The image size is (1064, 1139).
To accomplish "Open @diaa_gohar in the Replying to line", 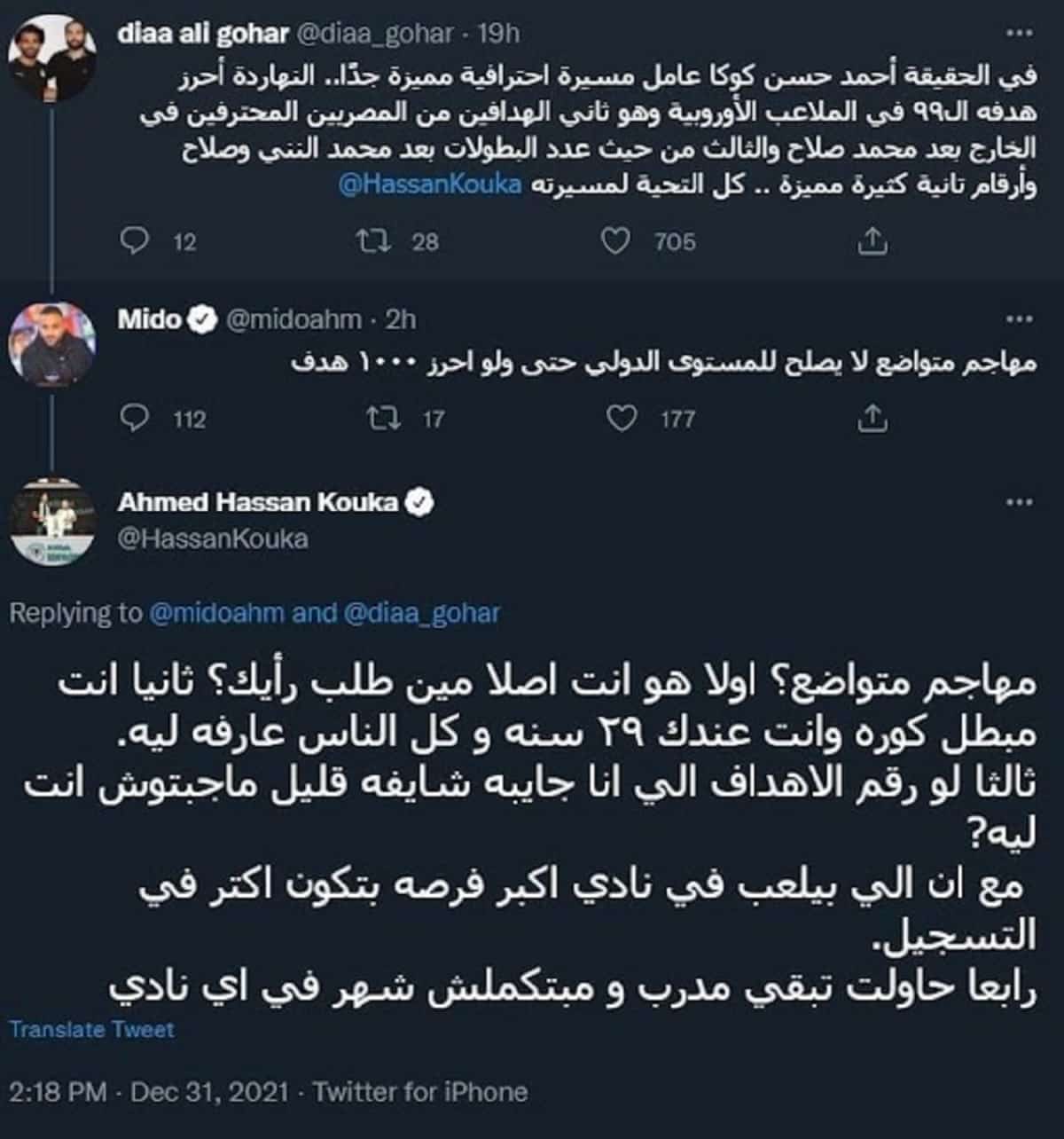I will pyautogui.click(x=420, y=613).
